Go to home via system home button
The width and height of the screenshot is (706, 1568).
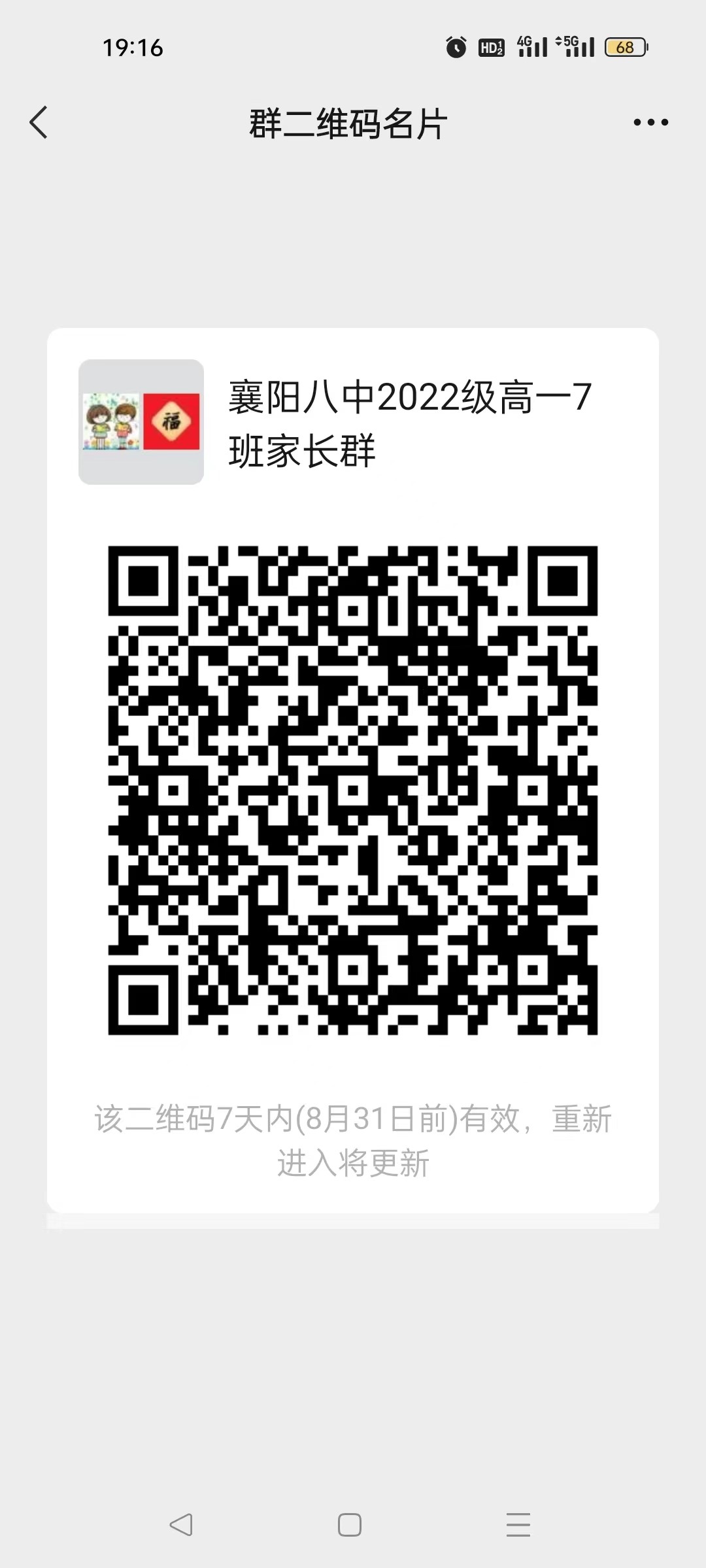[350, 1525]
